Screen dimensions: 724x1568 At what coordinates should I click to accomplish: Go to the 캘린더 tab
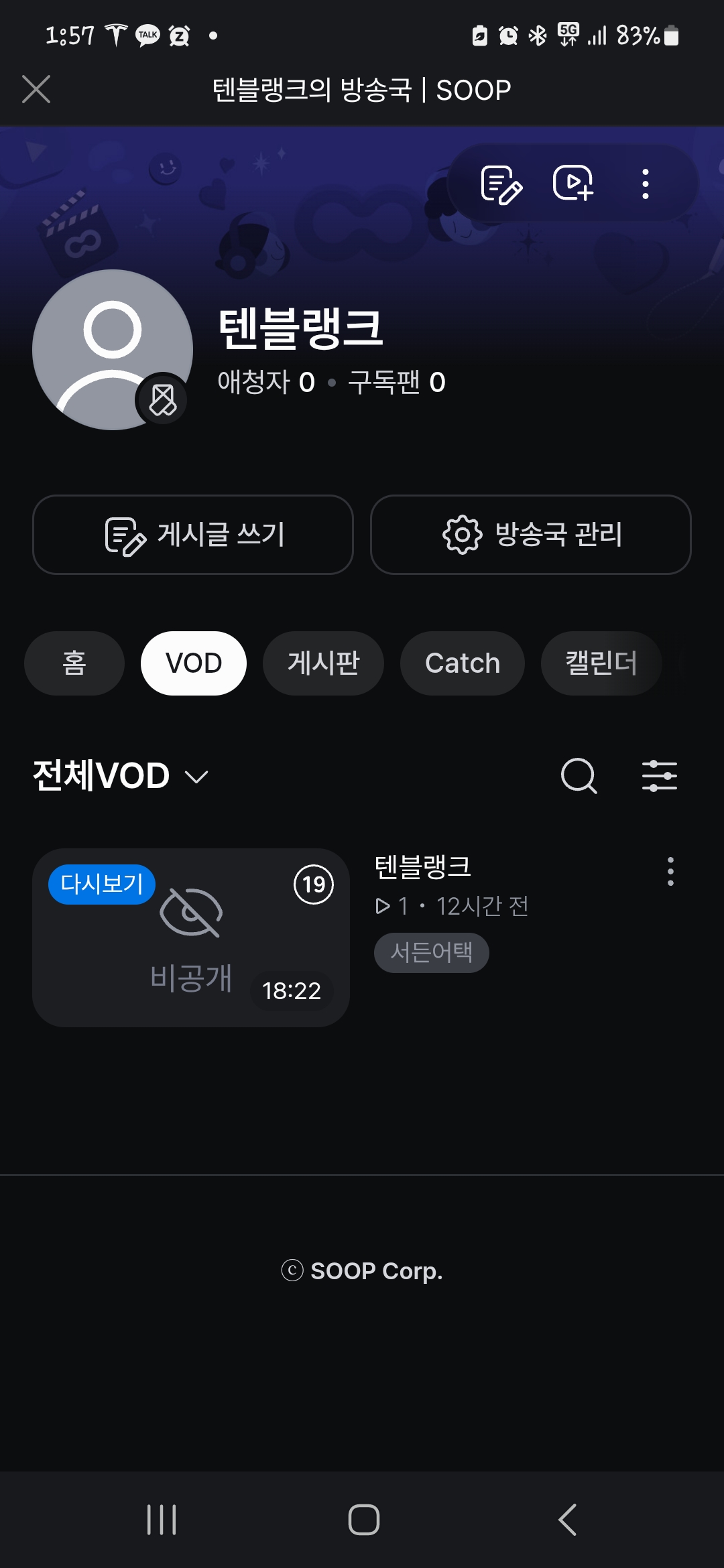pos(601,663)
